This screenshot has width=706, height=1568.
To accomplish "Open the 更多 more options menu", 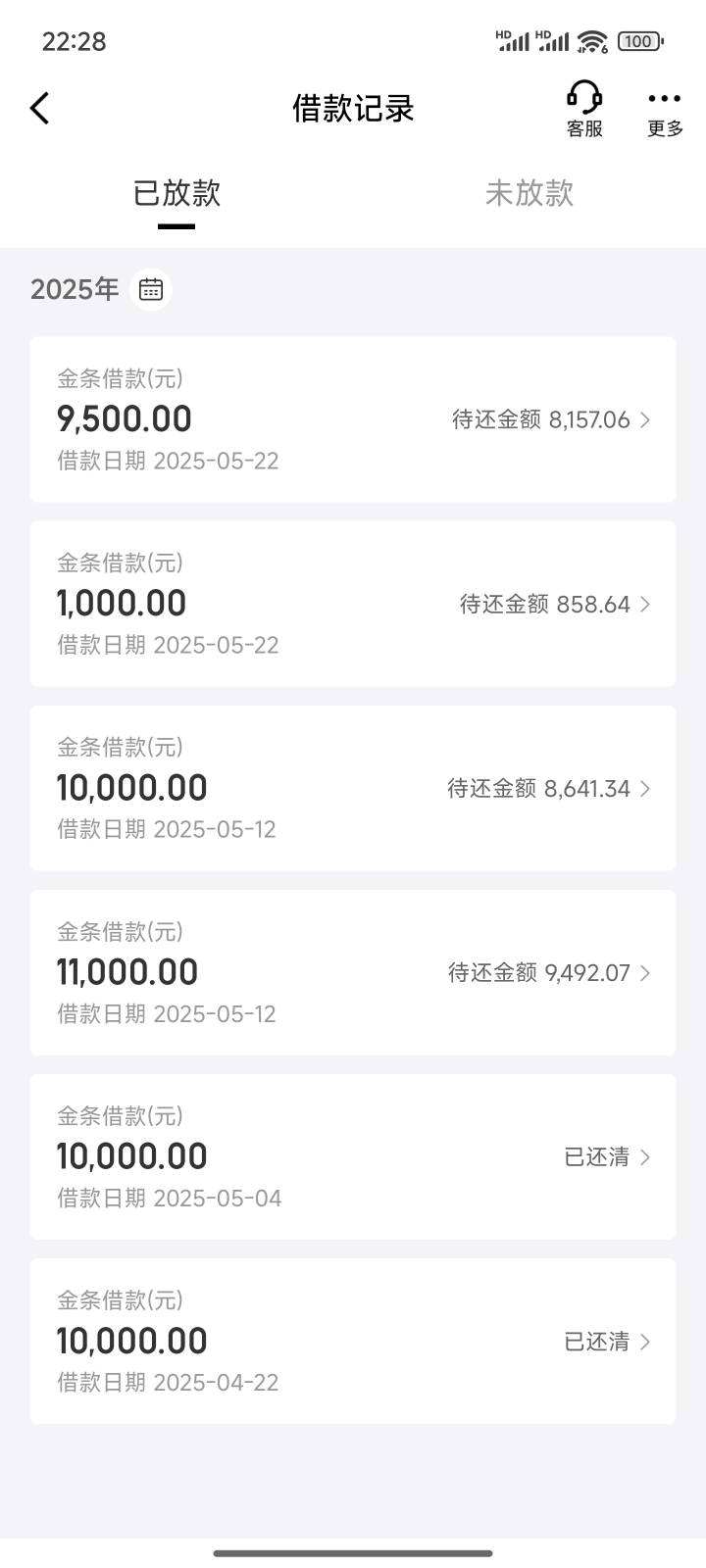I will tap(665, 109).
